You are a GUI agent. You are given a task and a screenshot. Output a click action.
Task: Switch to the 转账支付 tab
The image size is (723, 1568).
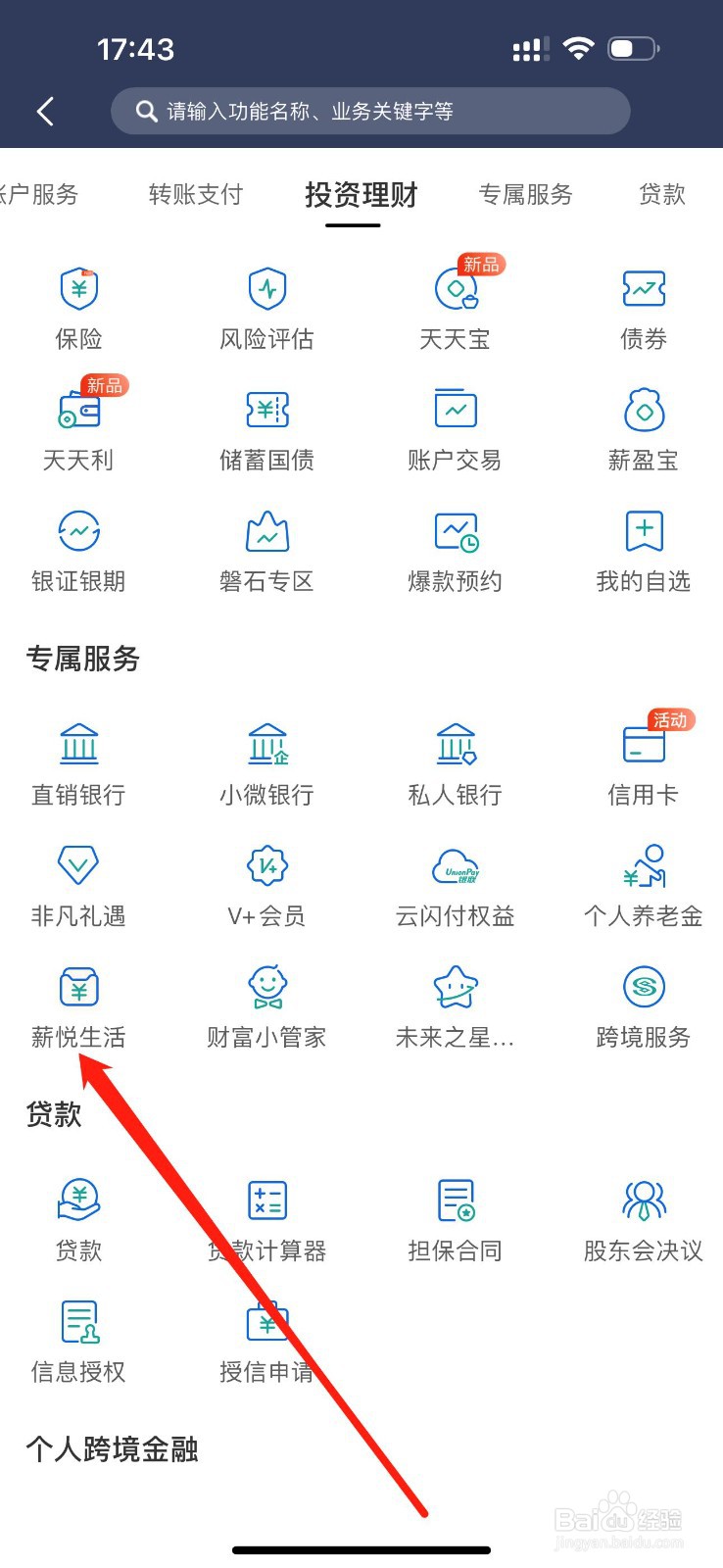[x=195, y=194]
